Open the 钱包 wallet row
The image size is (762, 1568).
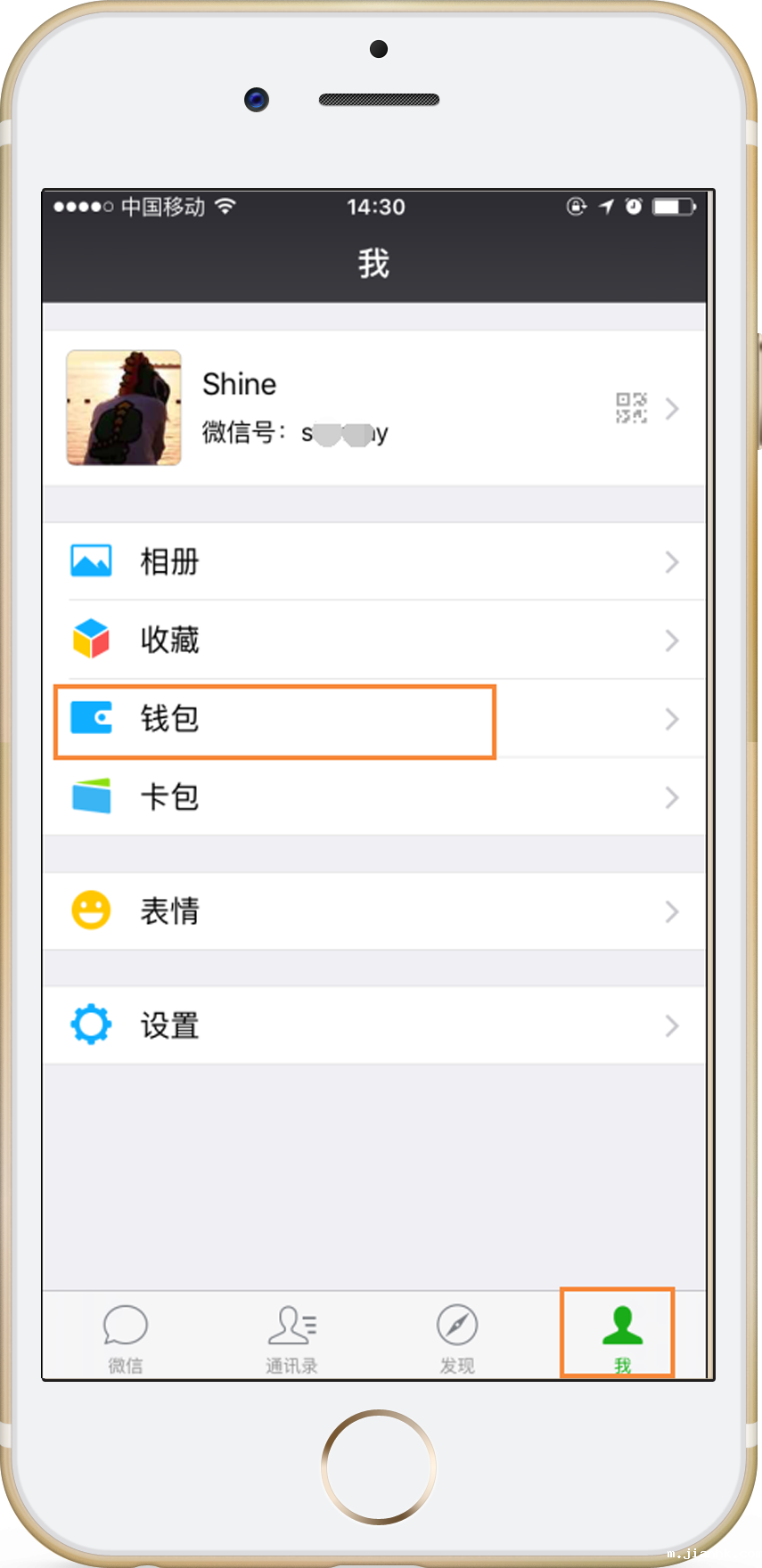(373, 718)
